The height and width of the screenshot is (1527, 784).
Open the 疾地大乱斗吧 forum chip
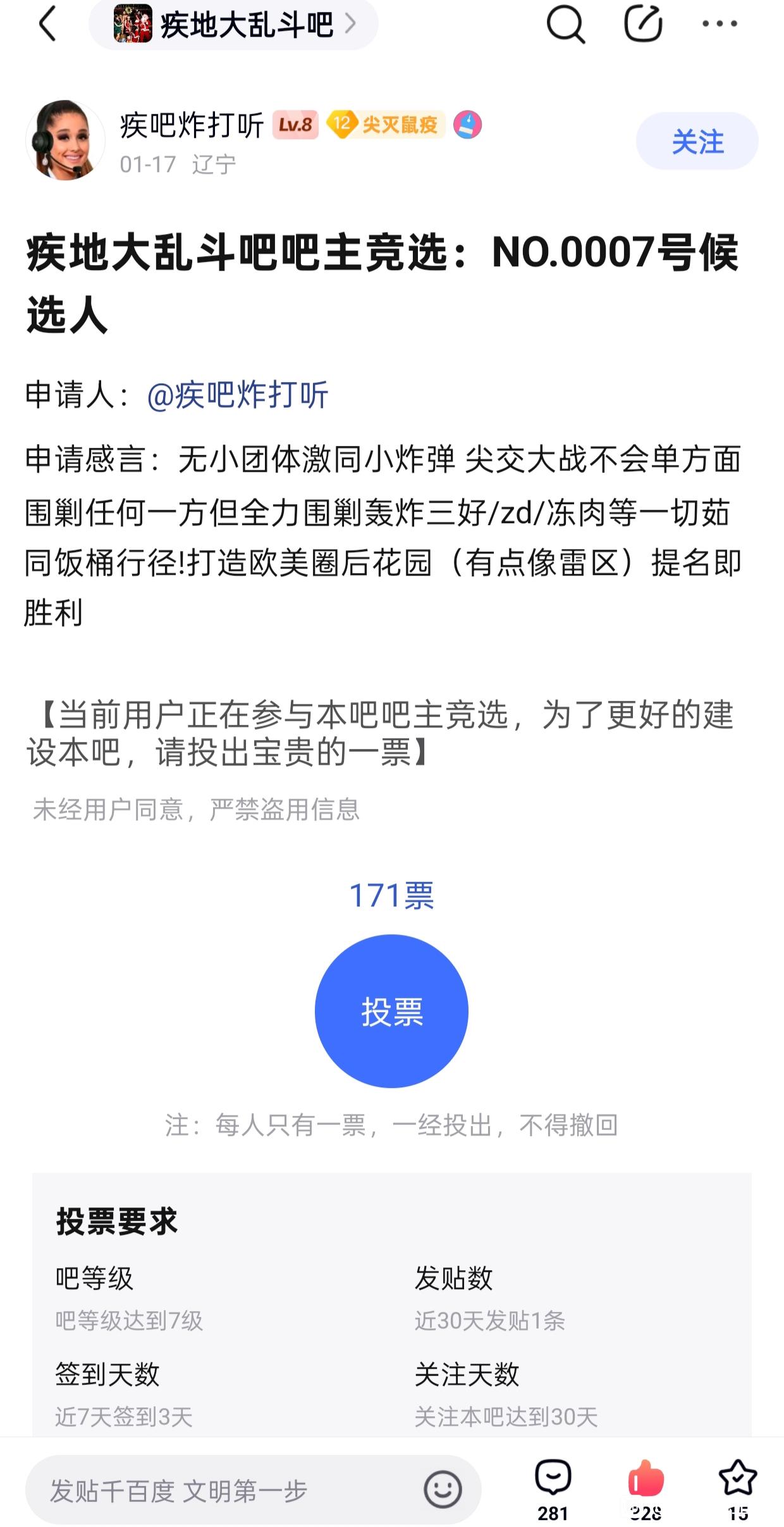(234, 24)
